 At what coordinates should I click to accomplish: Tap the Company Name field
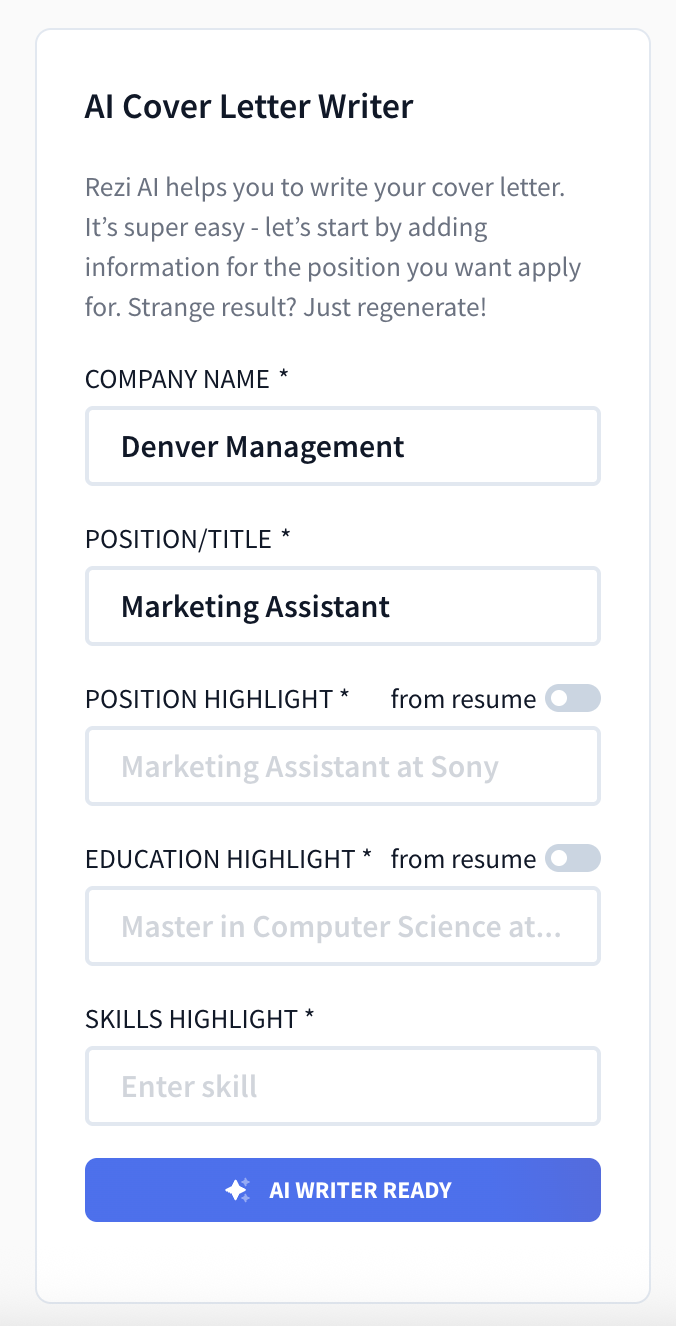(343, 446)
